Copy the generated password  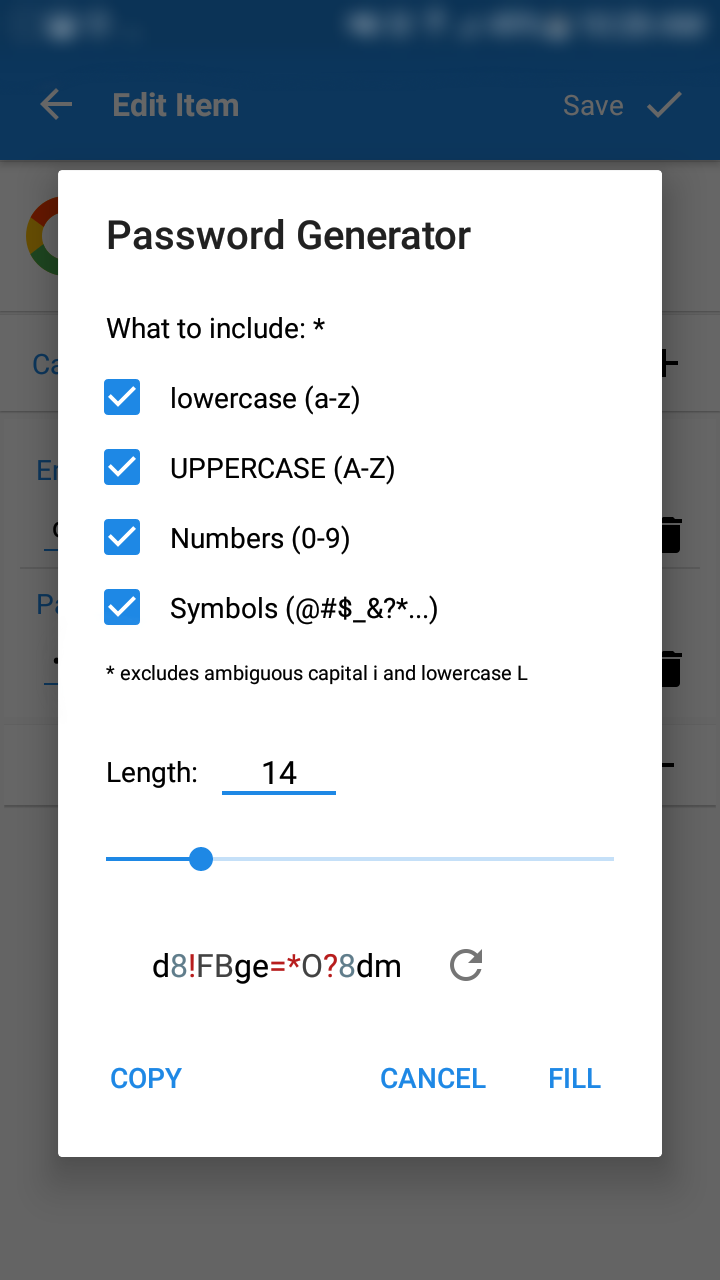[145, 1078]
